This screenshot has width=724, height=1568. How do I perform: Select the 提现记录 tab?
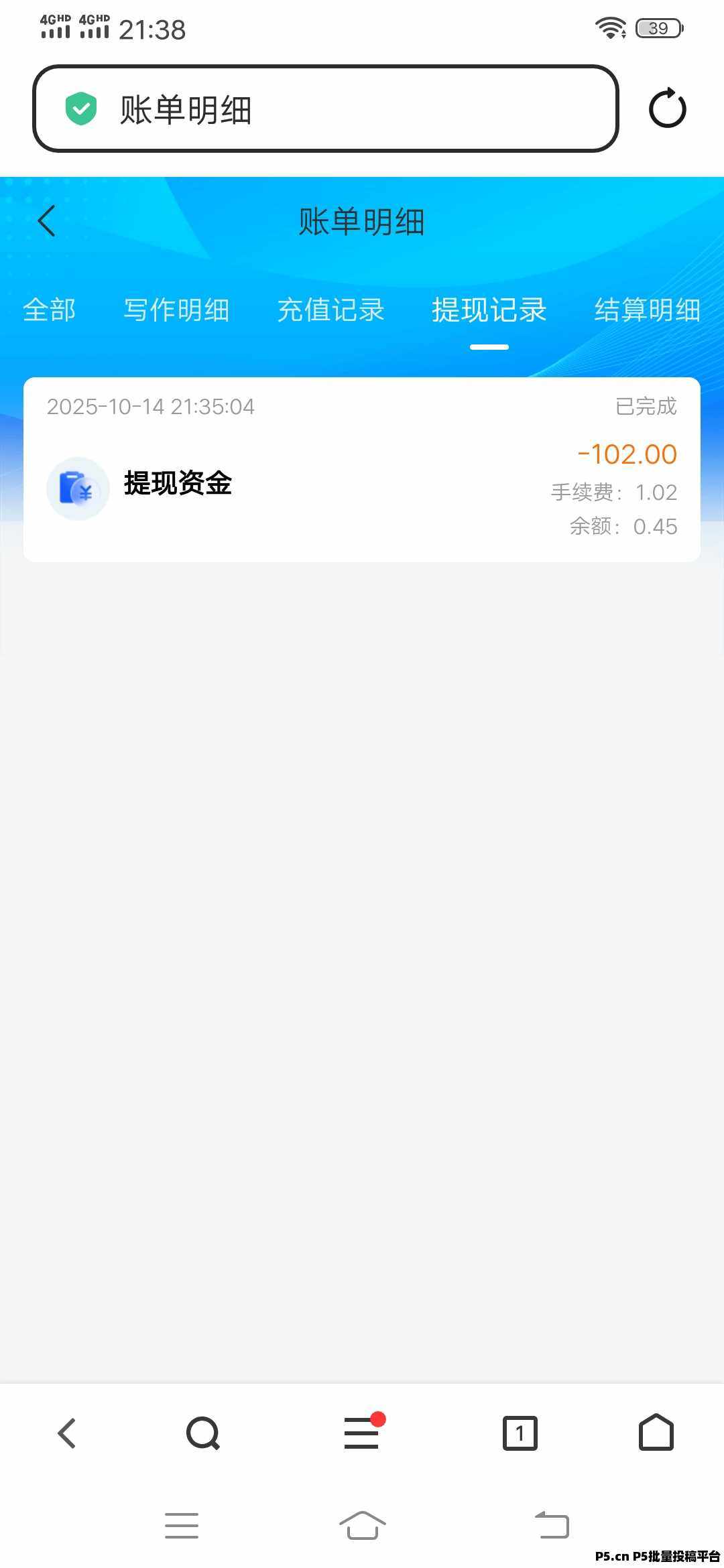[x=489, y=310]
